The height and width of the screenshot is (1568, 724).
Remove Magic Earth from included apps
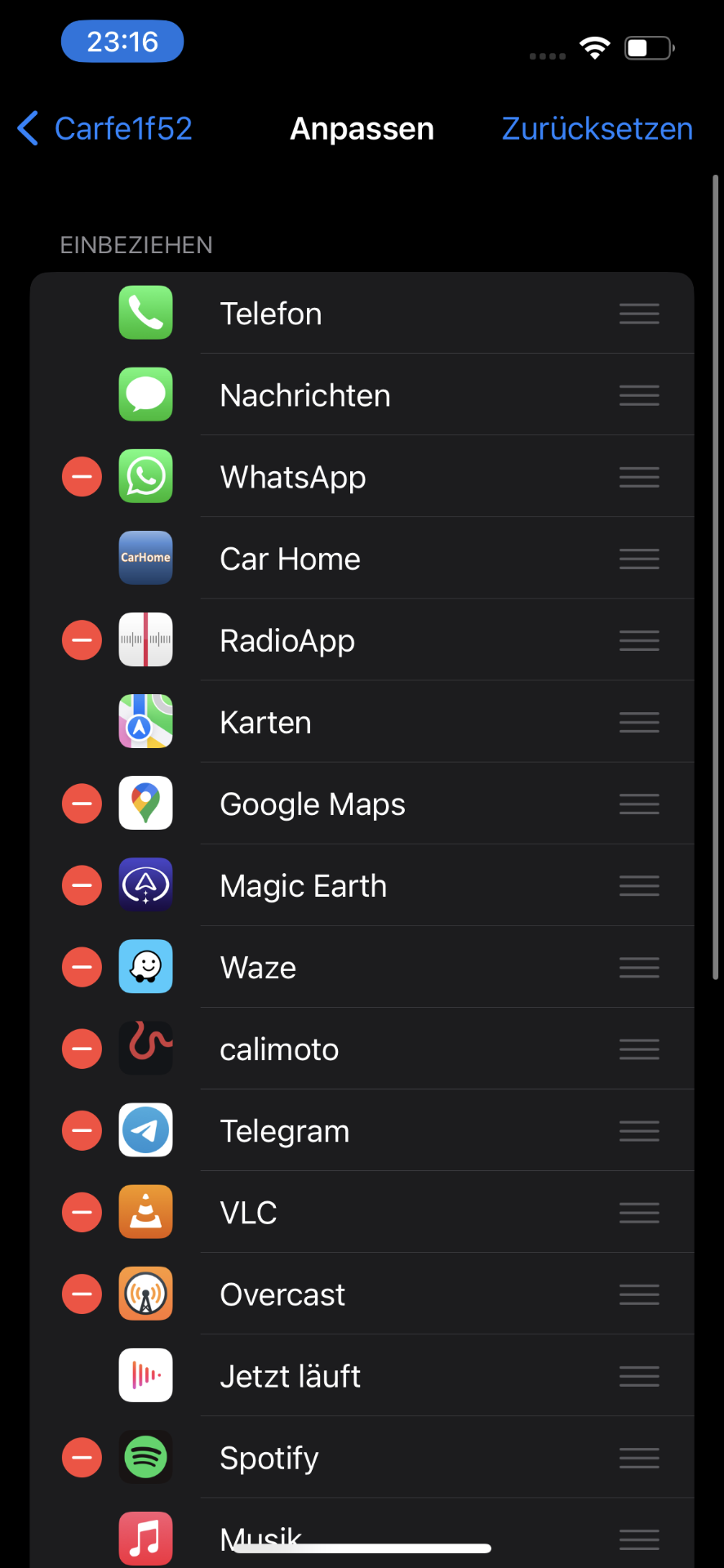(82, 885)
